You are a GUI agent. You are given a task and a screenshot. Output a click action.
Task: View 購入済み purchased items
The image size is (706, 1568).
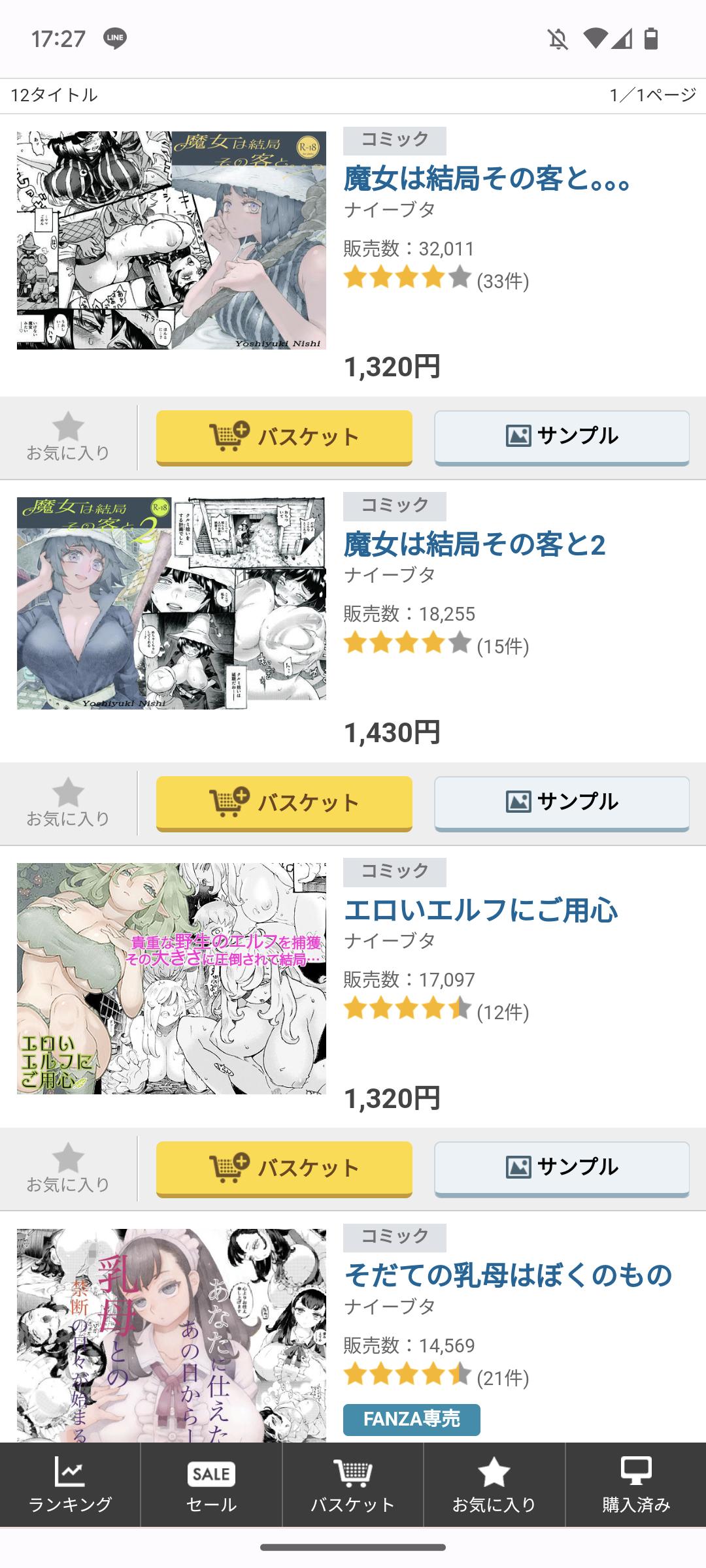[x=635, y=1484]
